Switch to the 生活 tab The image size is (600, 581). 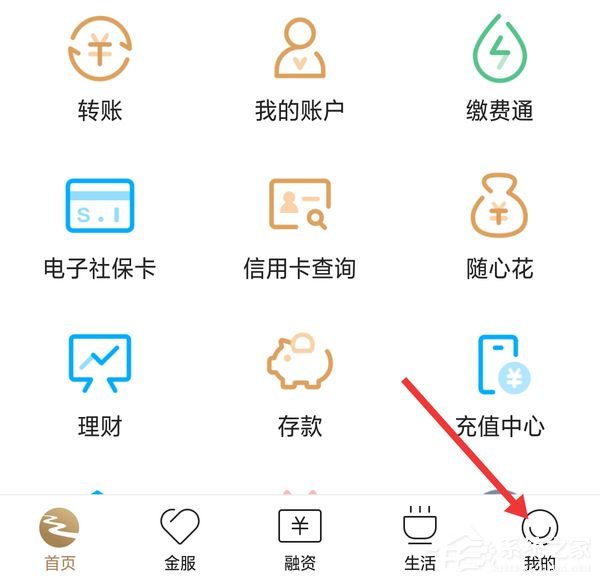[420, 538]
